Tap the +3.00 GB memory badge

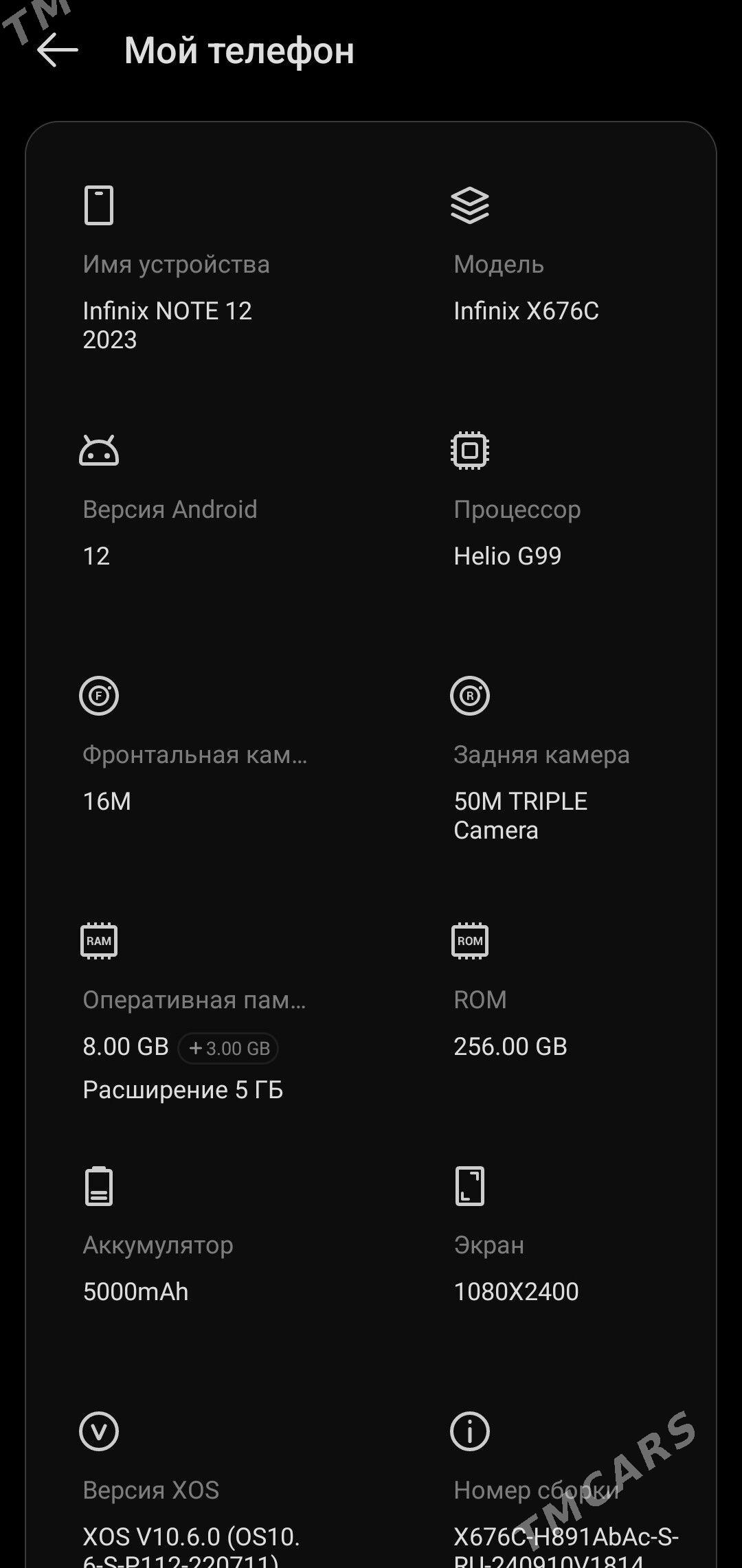click(227, 1048)
